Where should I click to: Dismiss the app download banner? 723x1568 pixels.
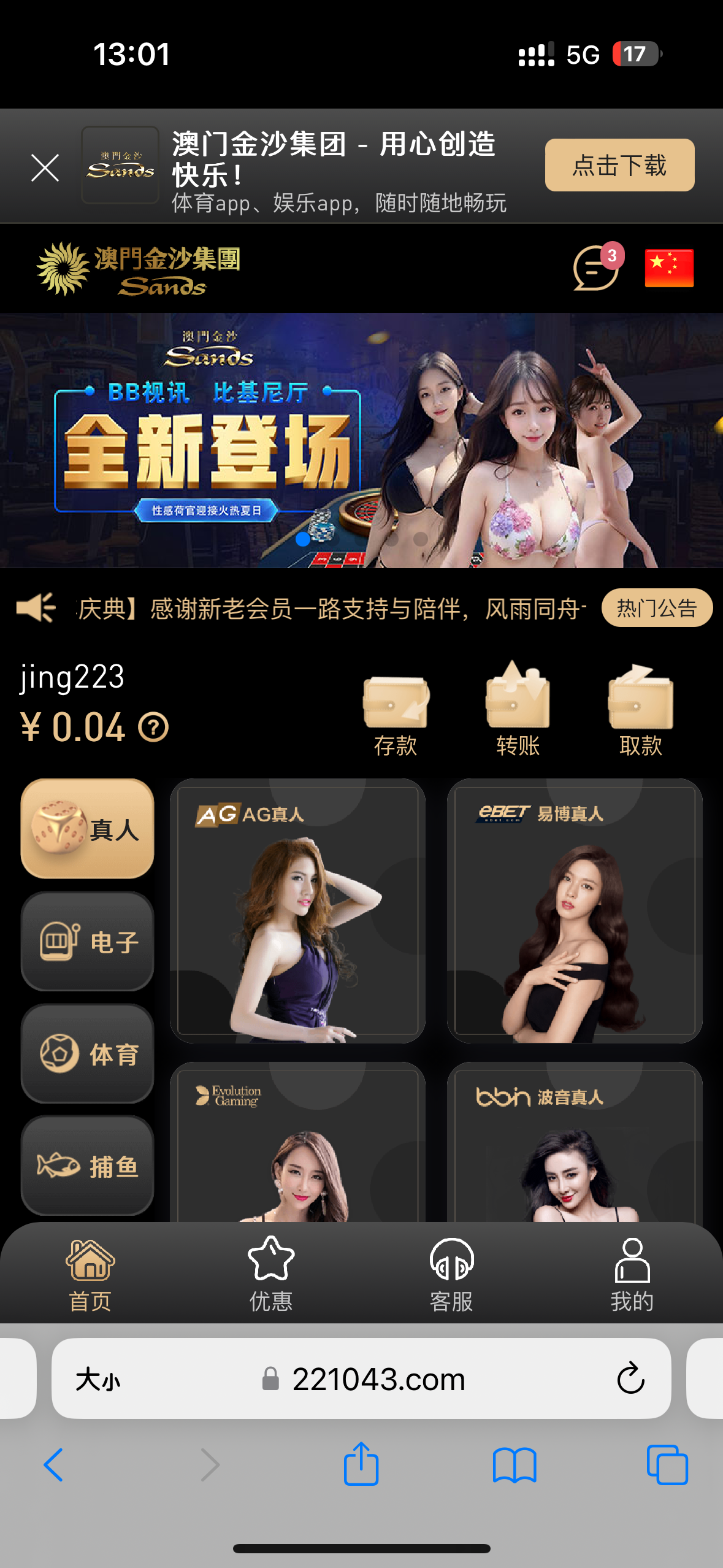click(x=45, y=167)
